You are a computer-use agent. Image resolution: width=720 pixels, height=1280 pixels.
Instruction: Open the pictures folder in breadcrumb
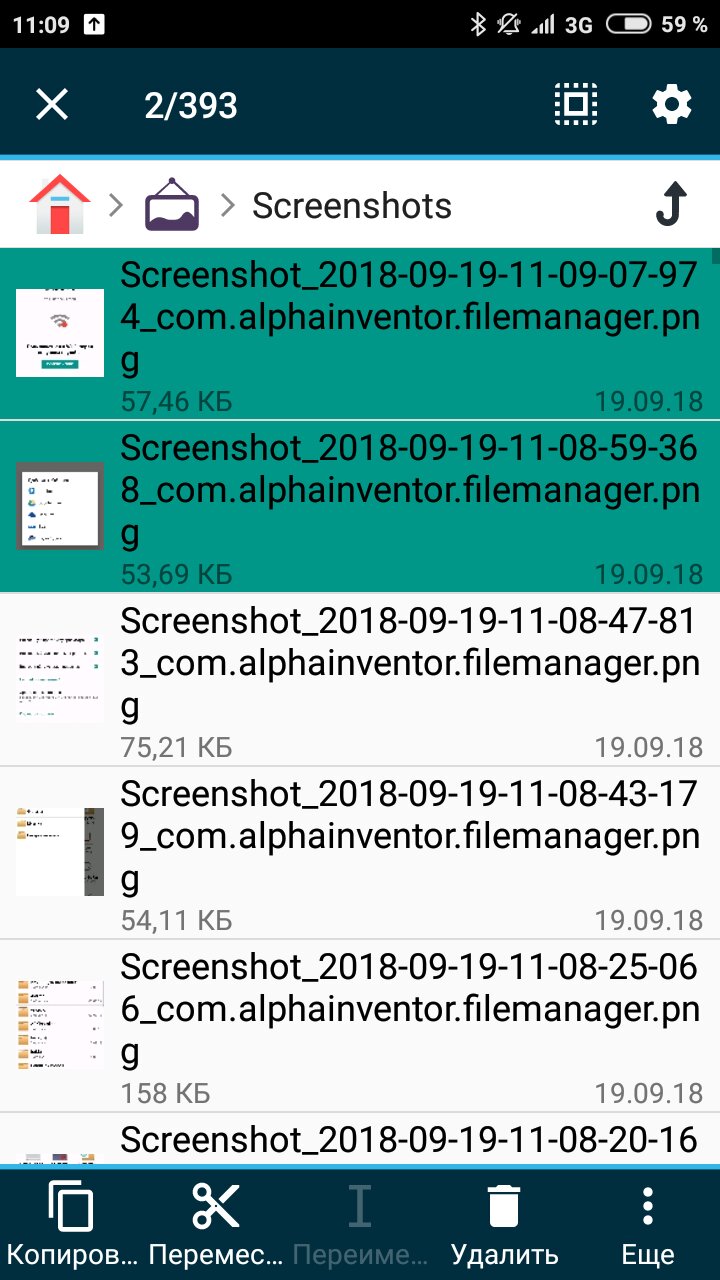click(172, 205)
